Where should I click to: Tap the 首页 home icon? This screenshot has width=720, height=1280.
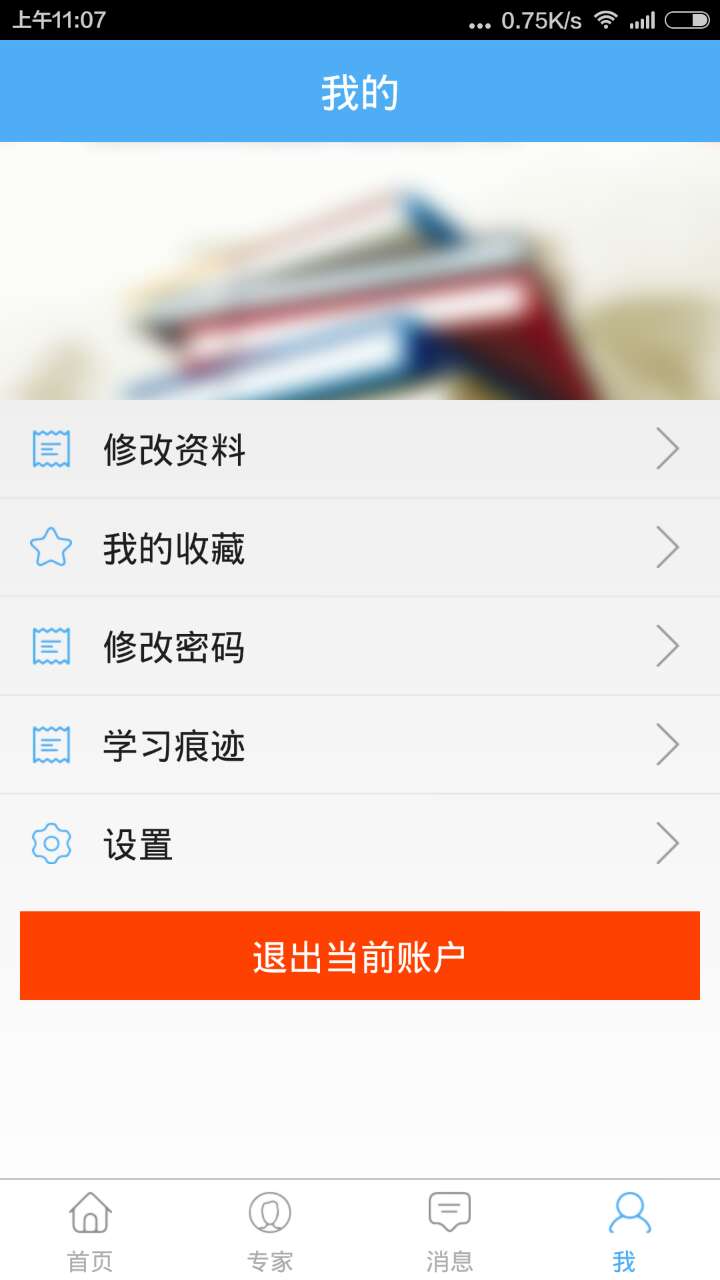pyautogui.click(x=90, y=1212)
